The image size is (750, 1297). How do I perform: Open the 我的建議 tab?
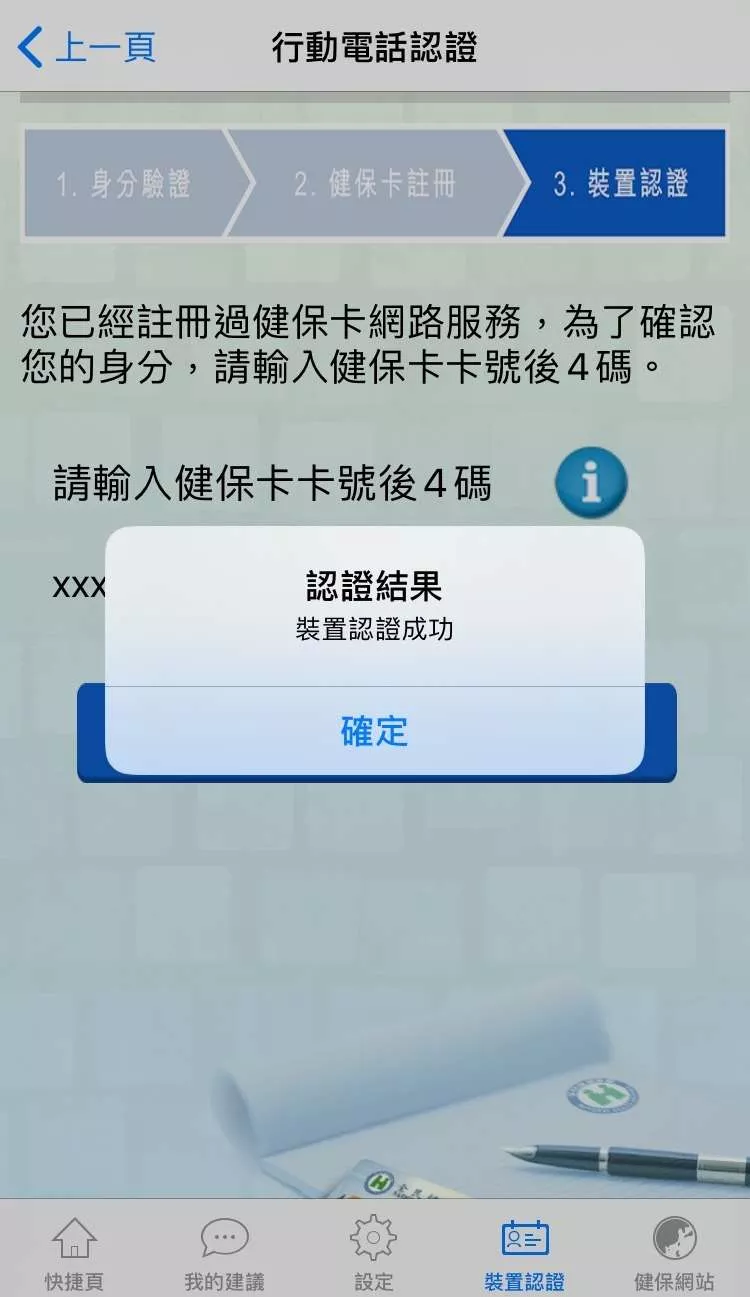(x=224, y=1251)
